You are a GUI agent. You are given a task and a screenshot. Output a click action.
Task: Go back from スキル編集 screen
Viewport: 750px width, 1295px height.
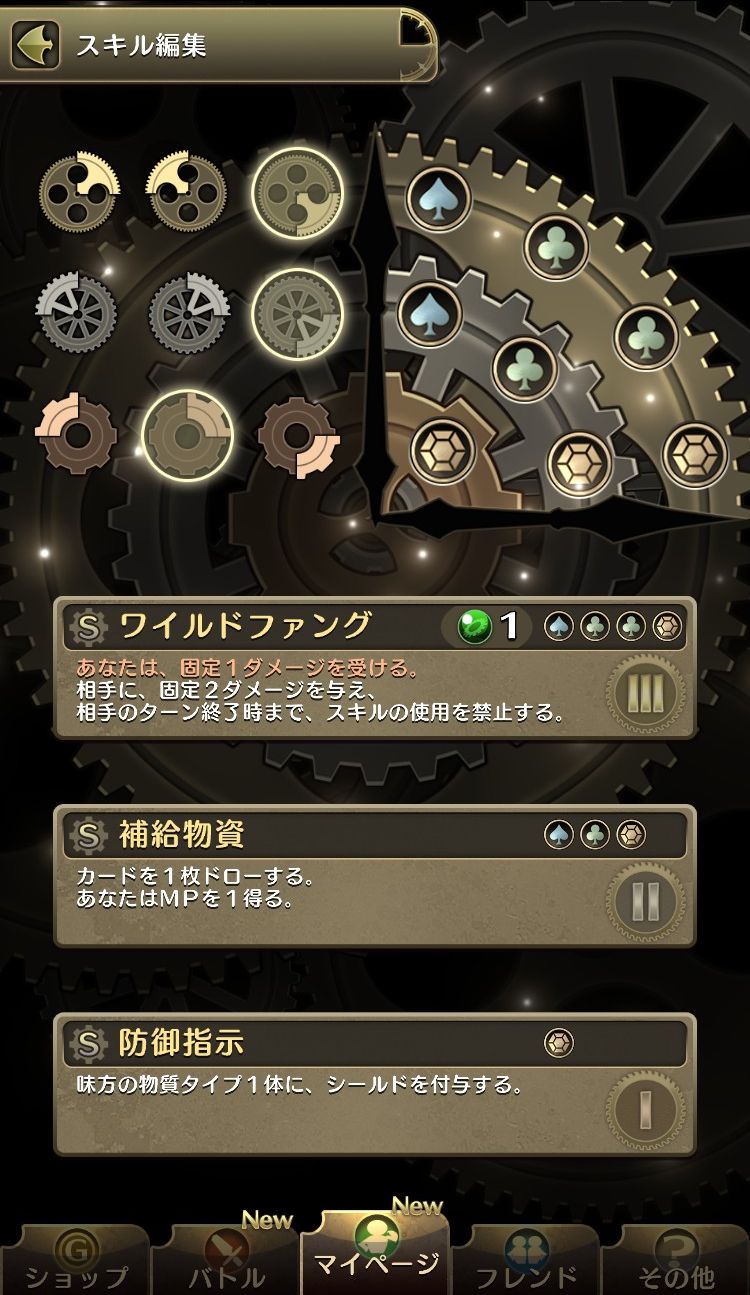pos(33,45)
